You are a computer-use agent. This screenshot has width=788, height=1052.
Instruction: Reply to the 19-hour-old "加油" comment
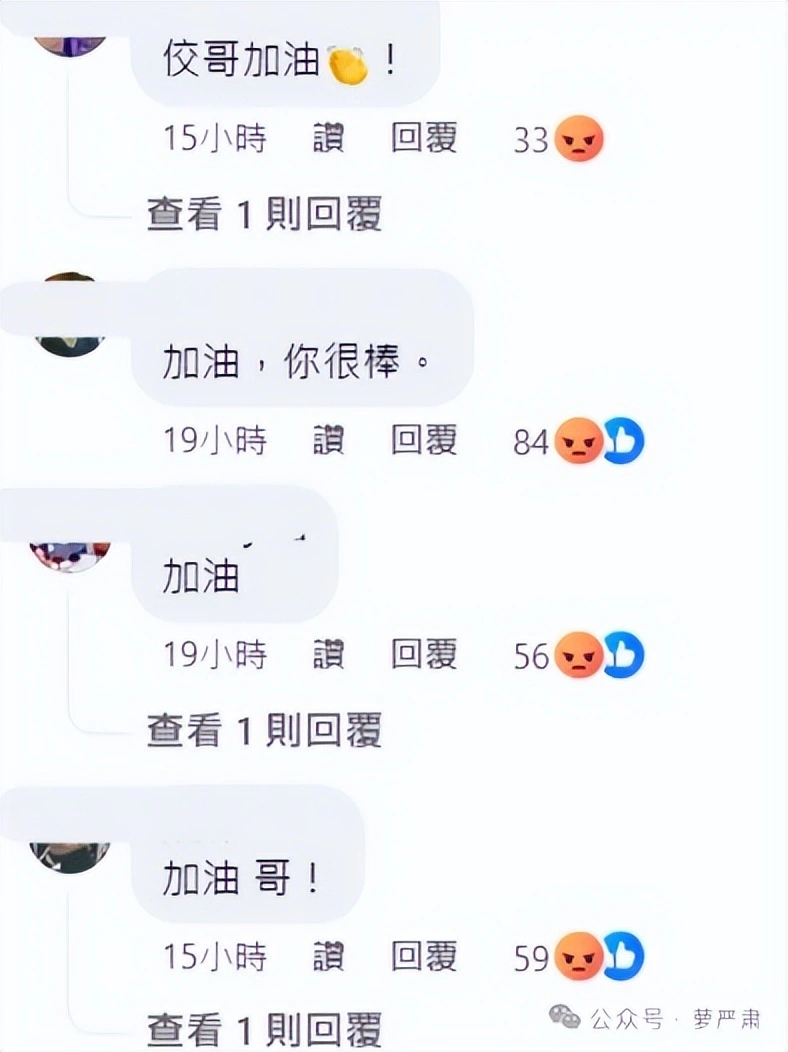[x=424, y=655]
